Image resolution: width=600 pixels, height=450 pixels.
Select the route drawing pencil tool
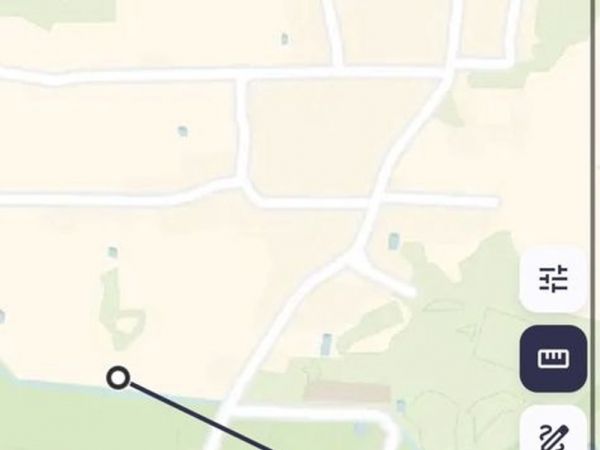553,435
